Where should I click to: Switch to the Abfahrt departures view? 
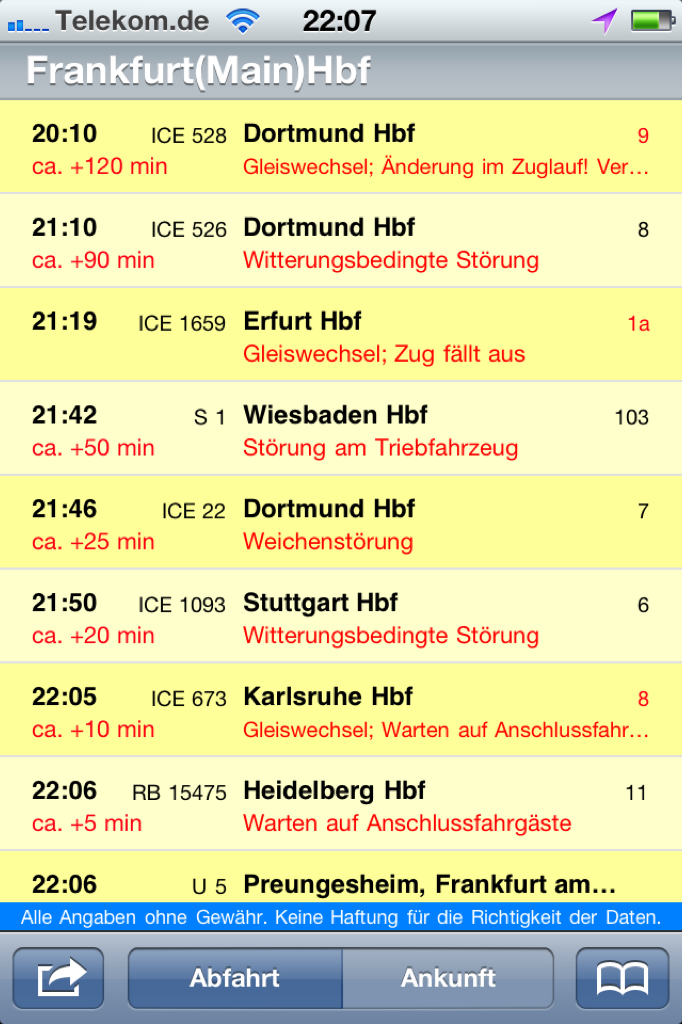(235, 978)
